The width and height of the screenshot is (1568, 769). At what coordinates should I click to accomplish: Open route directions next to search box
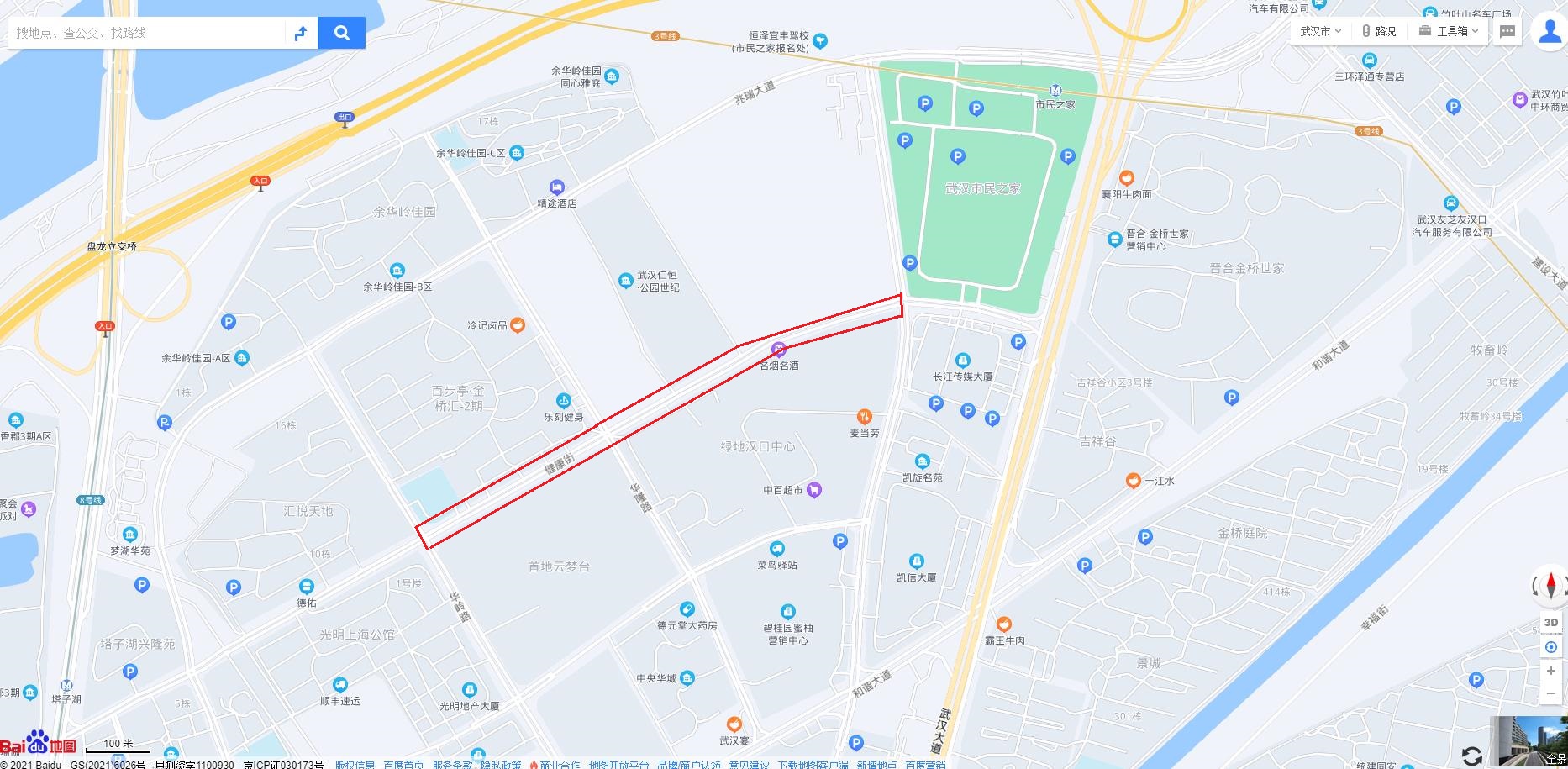pyautogui.click(x=301, y=33)
